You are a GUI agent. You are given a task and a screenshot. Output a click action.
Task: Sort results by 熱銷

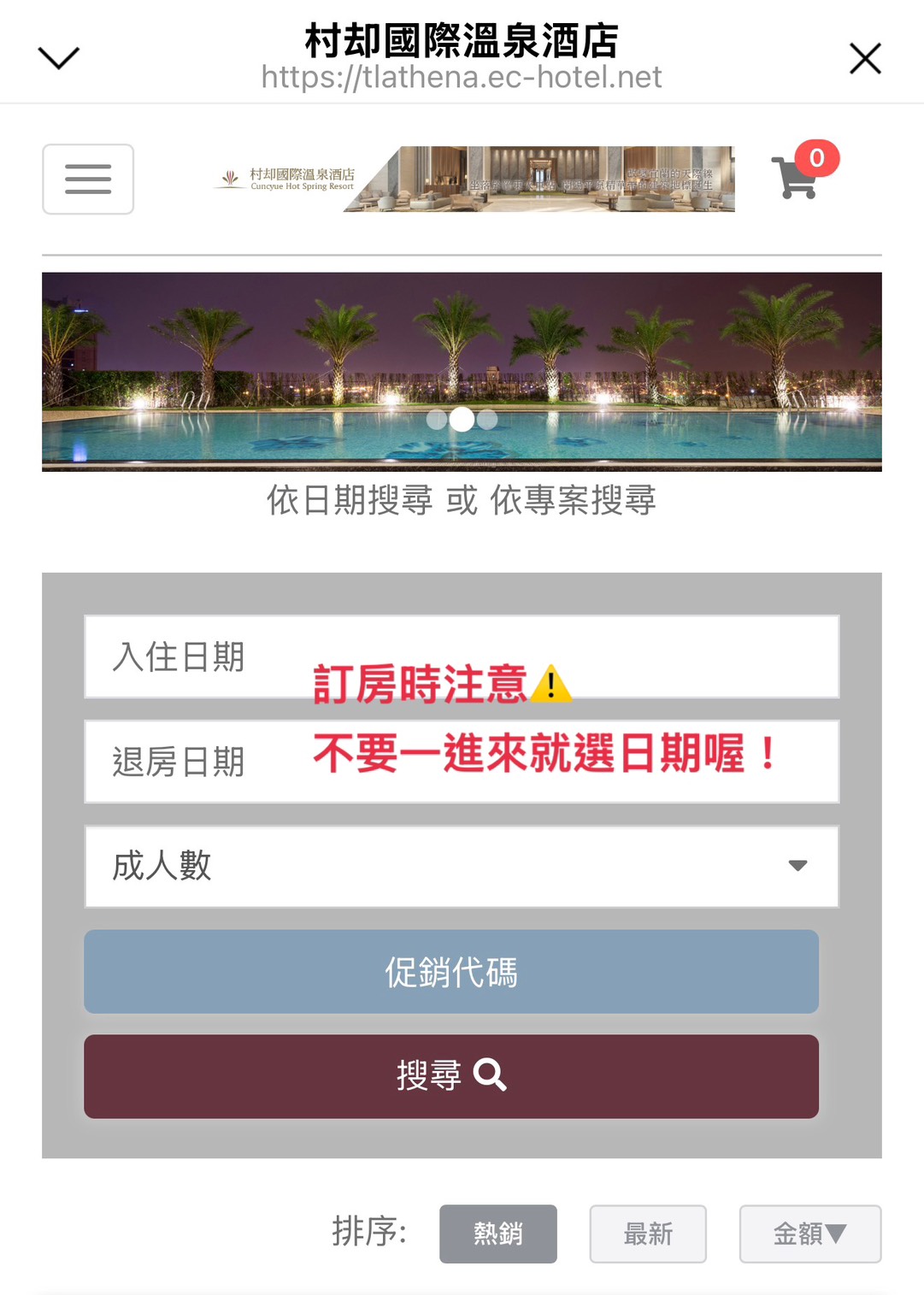(x=497, y=1233)
